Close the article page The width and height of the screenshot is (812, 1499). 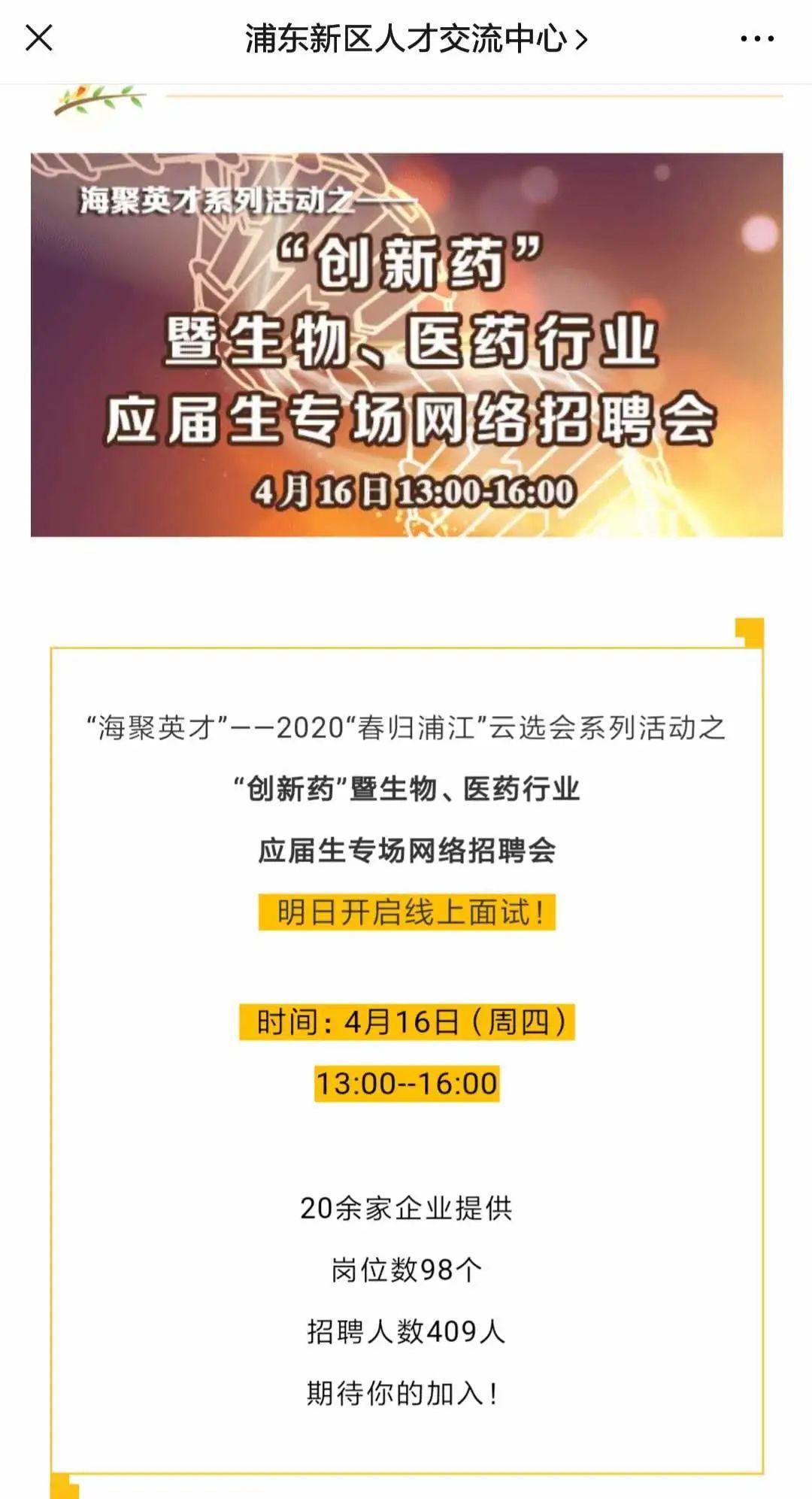(39, 38)
